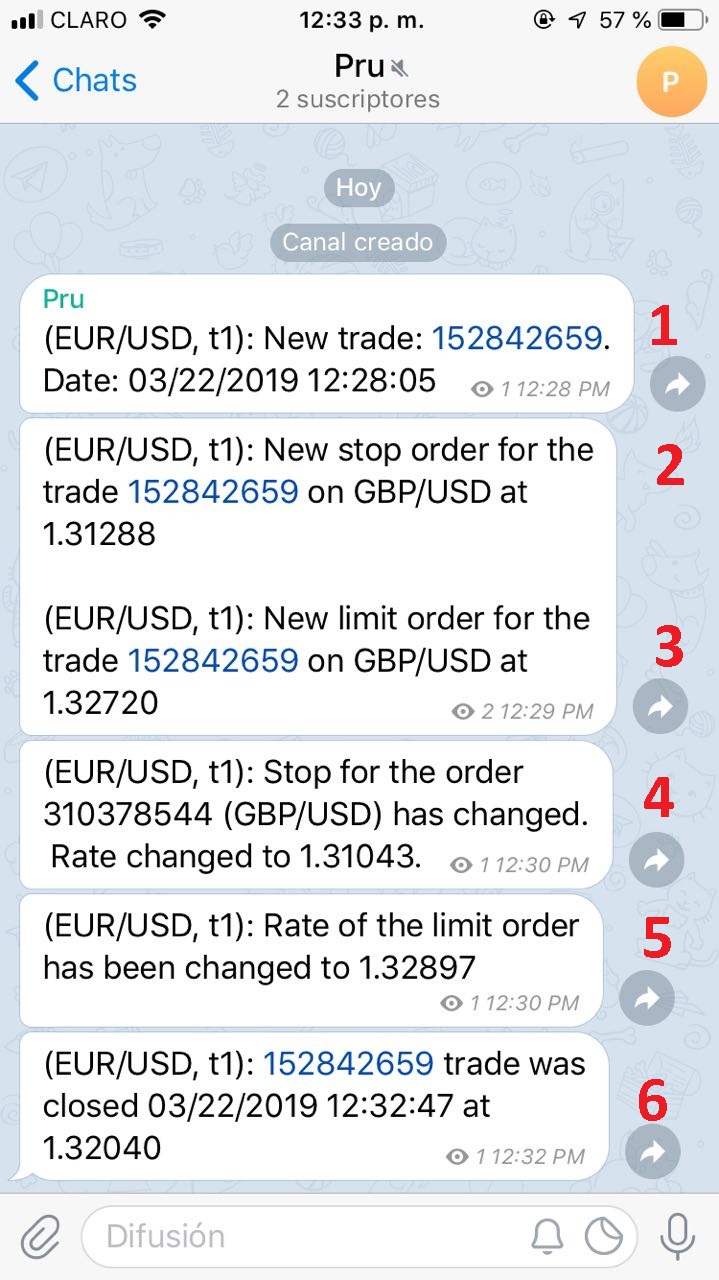719x1280 pixels.
Task: Forward the Stop has changed message
Action: (657, 859)
